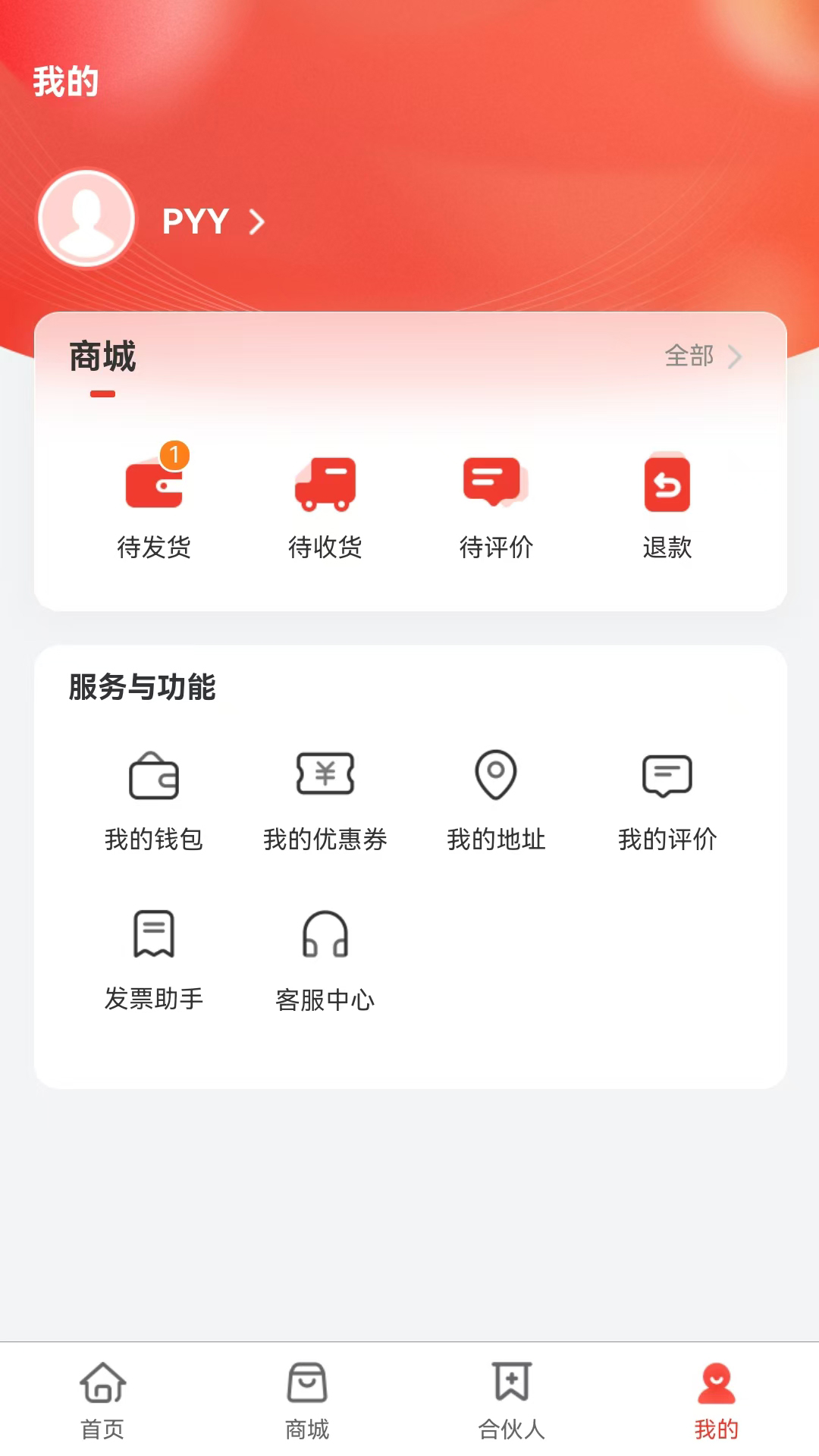Switch to the 合伙人 tab
Image resolution: width=819 pixels, height=1456 pixels.
coord(512,1401)
